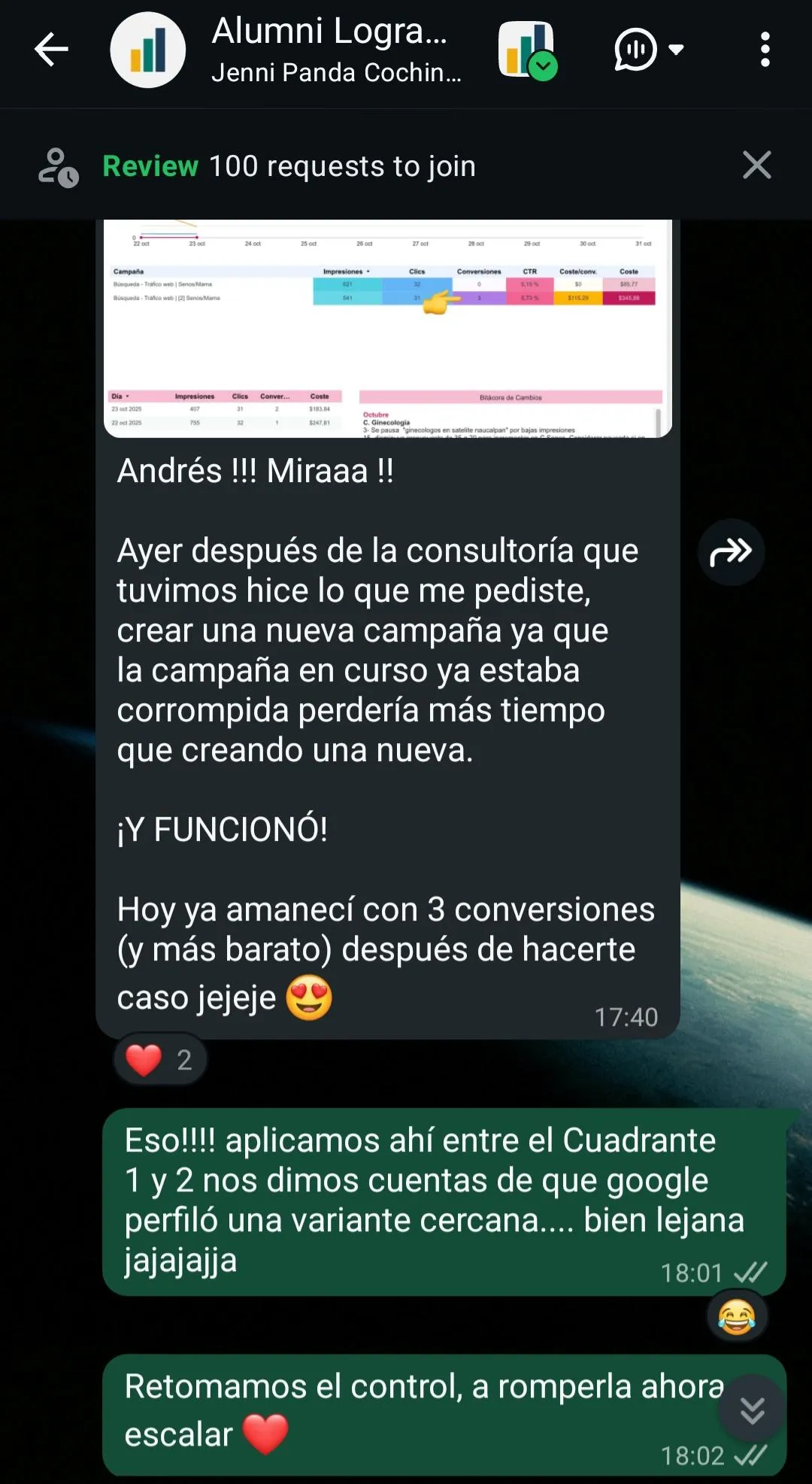812x1484 pixels.
Task: Forward the message about the new campaign
Action: click(731, 552)
